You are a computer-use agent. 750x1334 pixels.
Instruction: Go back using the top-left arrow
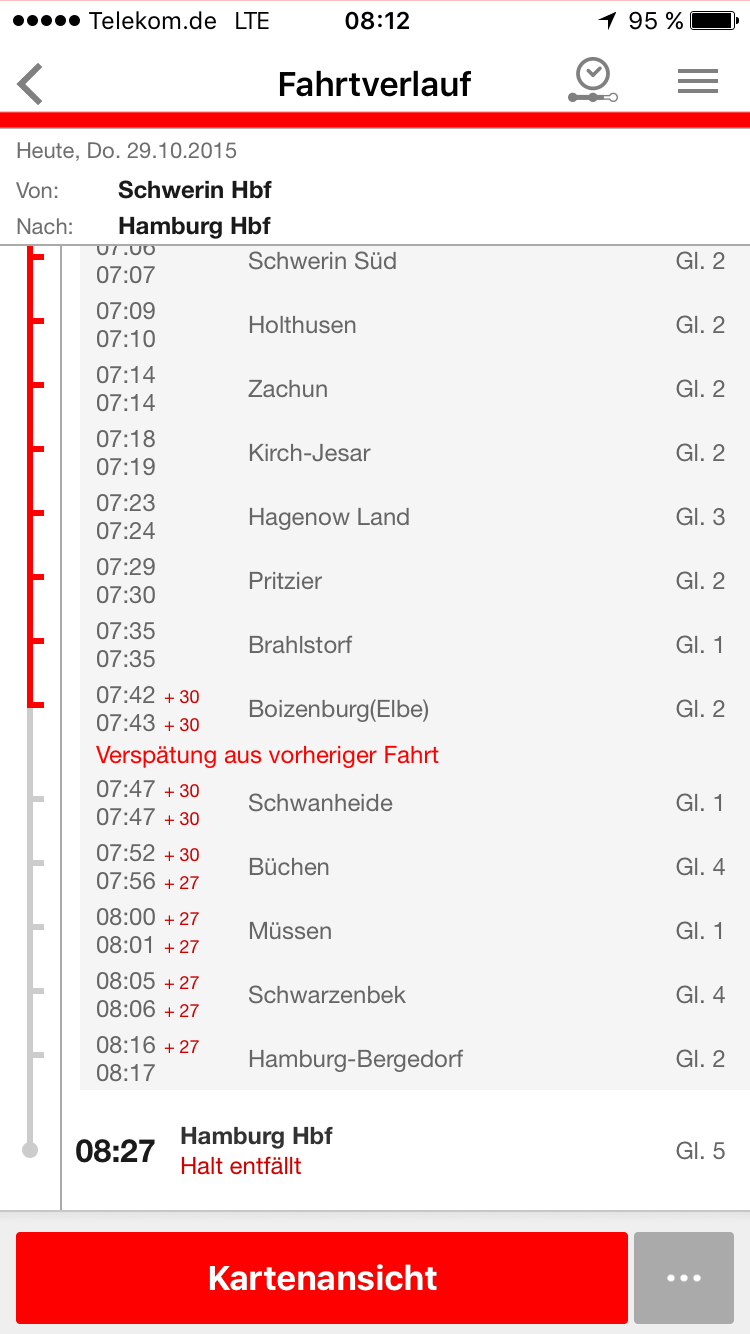31,84
